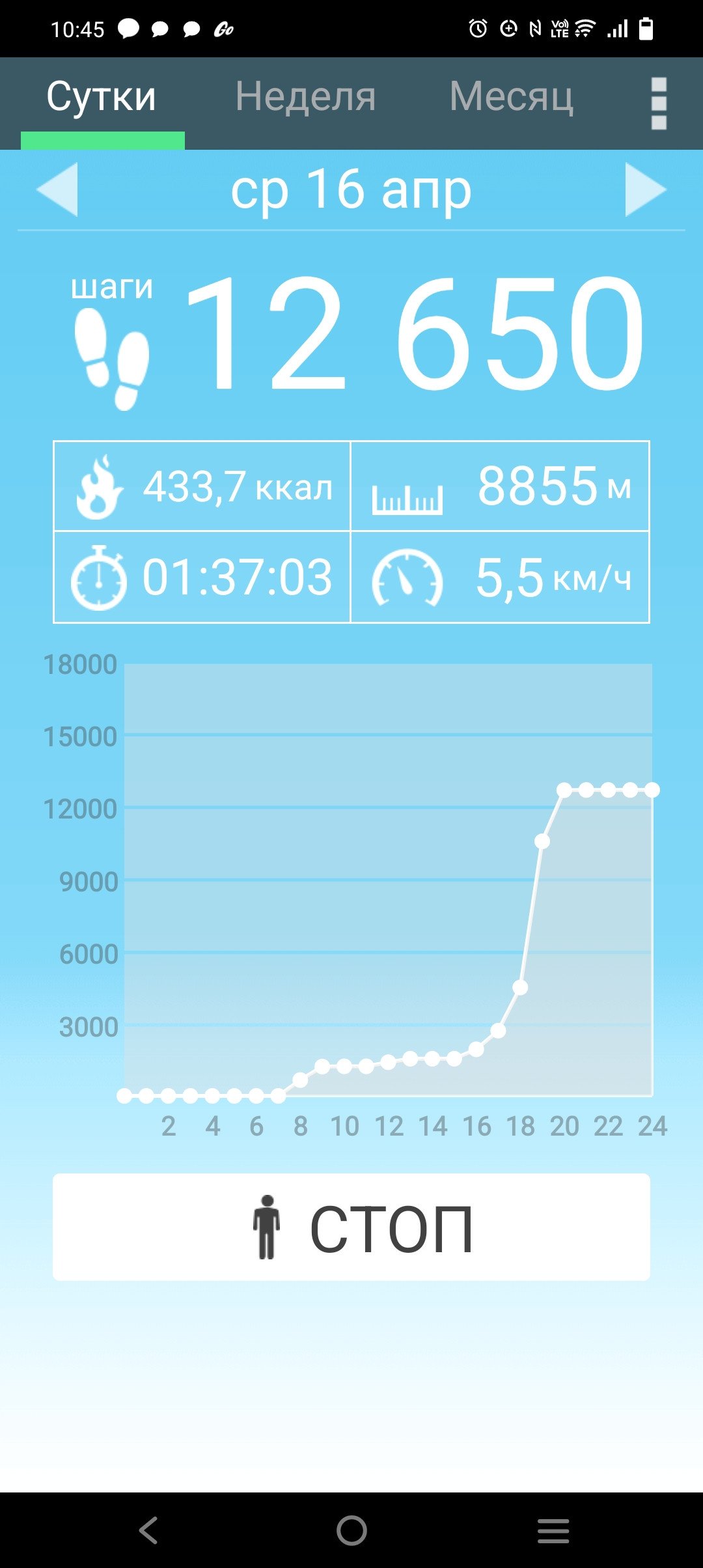Select the Сутки tab

point(102,97)
